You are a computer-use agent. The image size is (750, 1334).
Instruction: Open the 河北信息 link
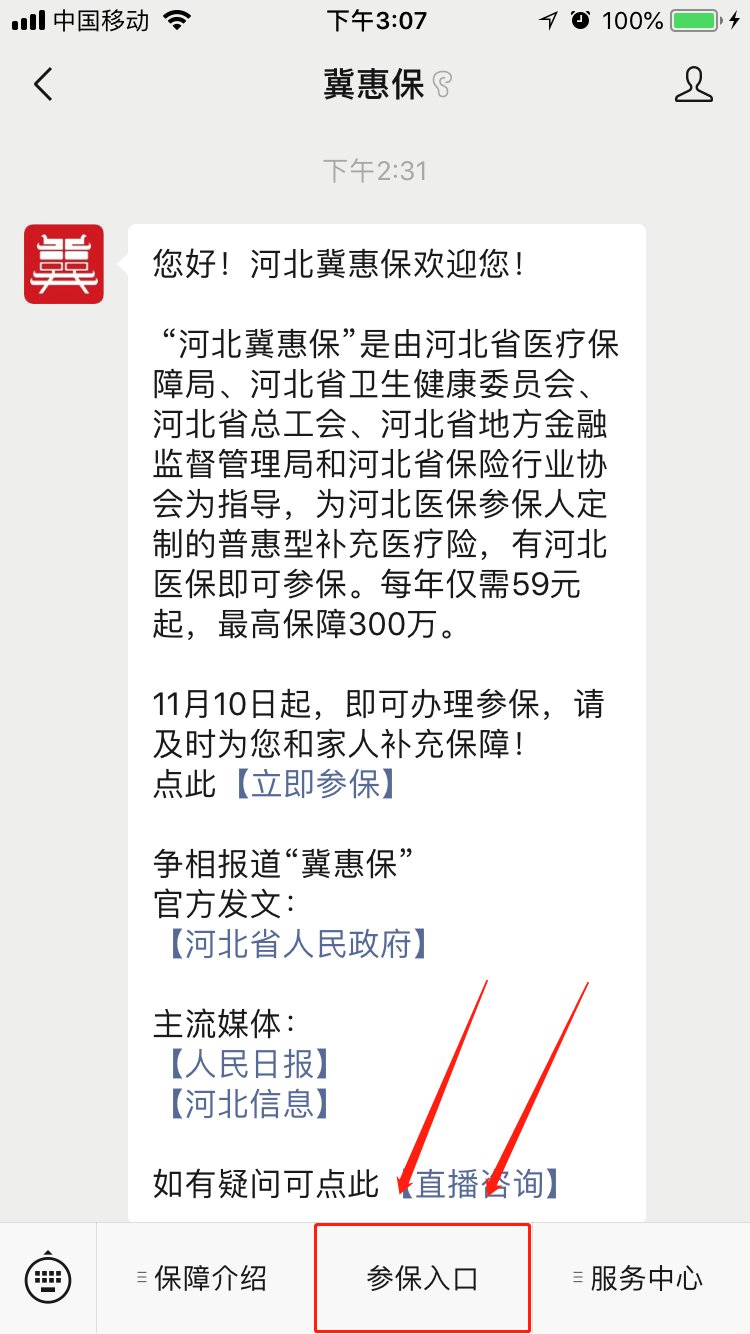pos(248,1104)
